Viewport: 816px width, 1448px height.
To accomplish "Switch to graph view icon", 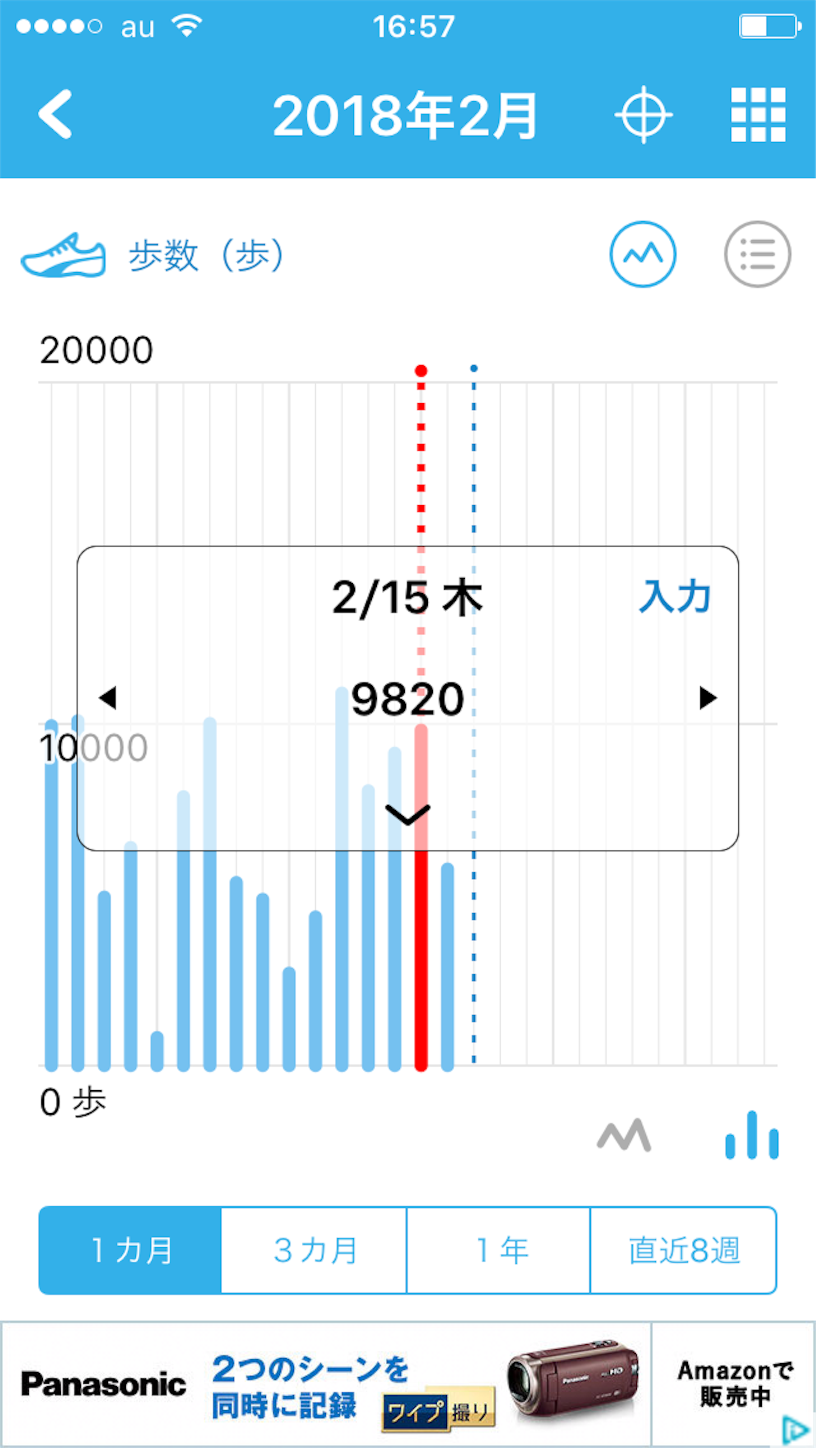I will (643, 255).
